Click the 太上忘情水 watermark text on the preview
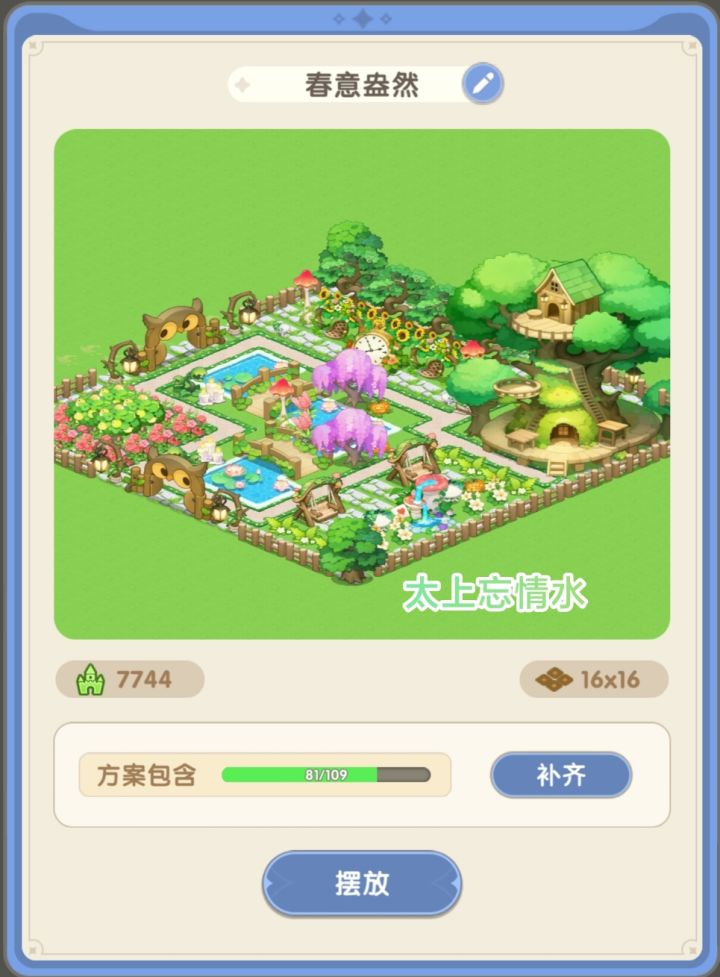The image size is (720, 977). 495,590
